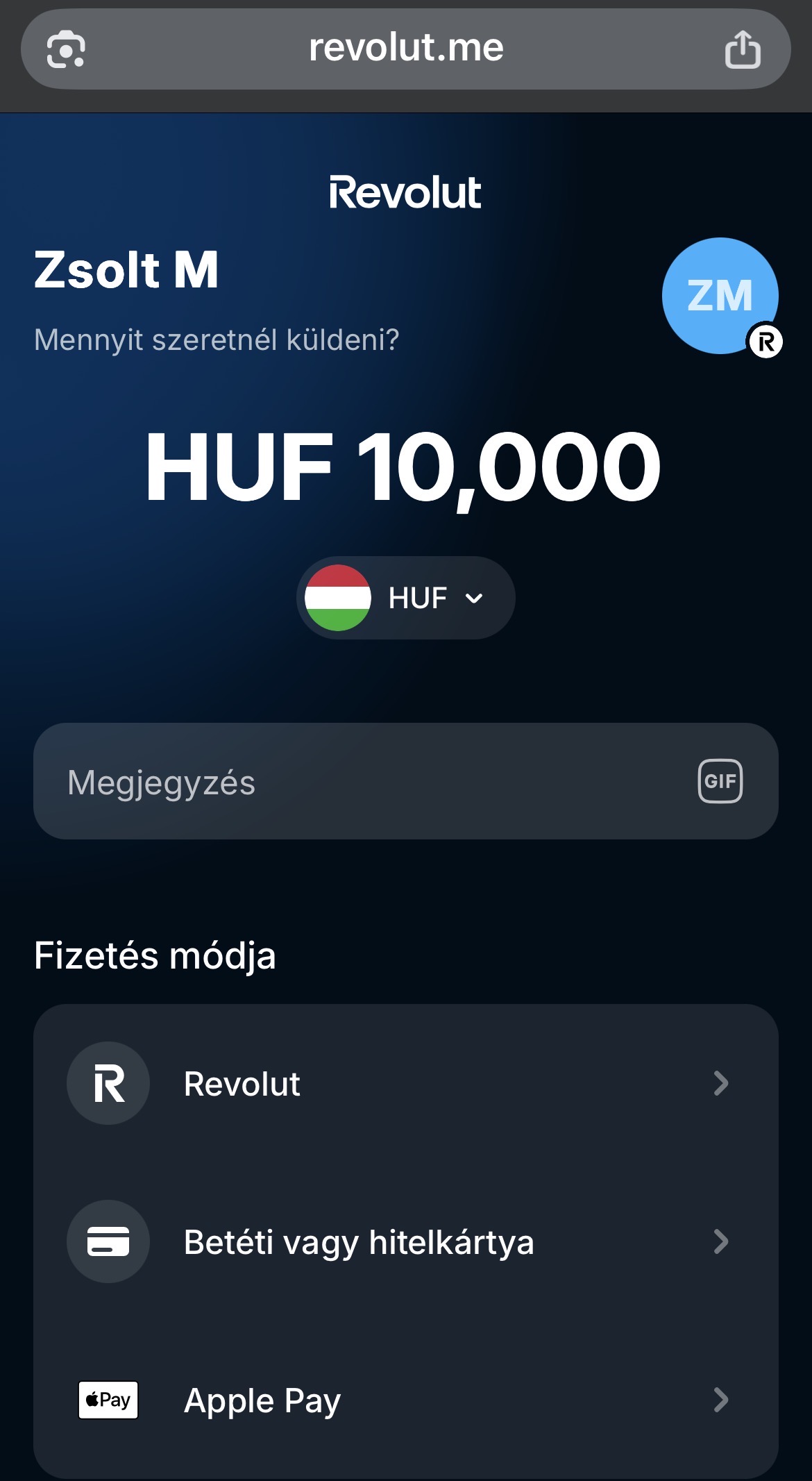This screenshot has width=812, height=1481.
Task: Add a GIF to the note
Action: (720, 781)
